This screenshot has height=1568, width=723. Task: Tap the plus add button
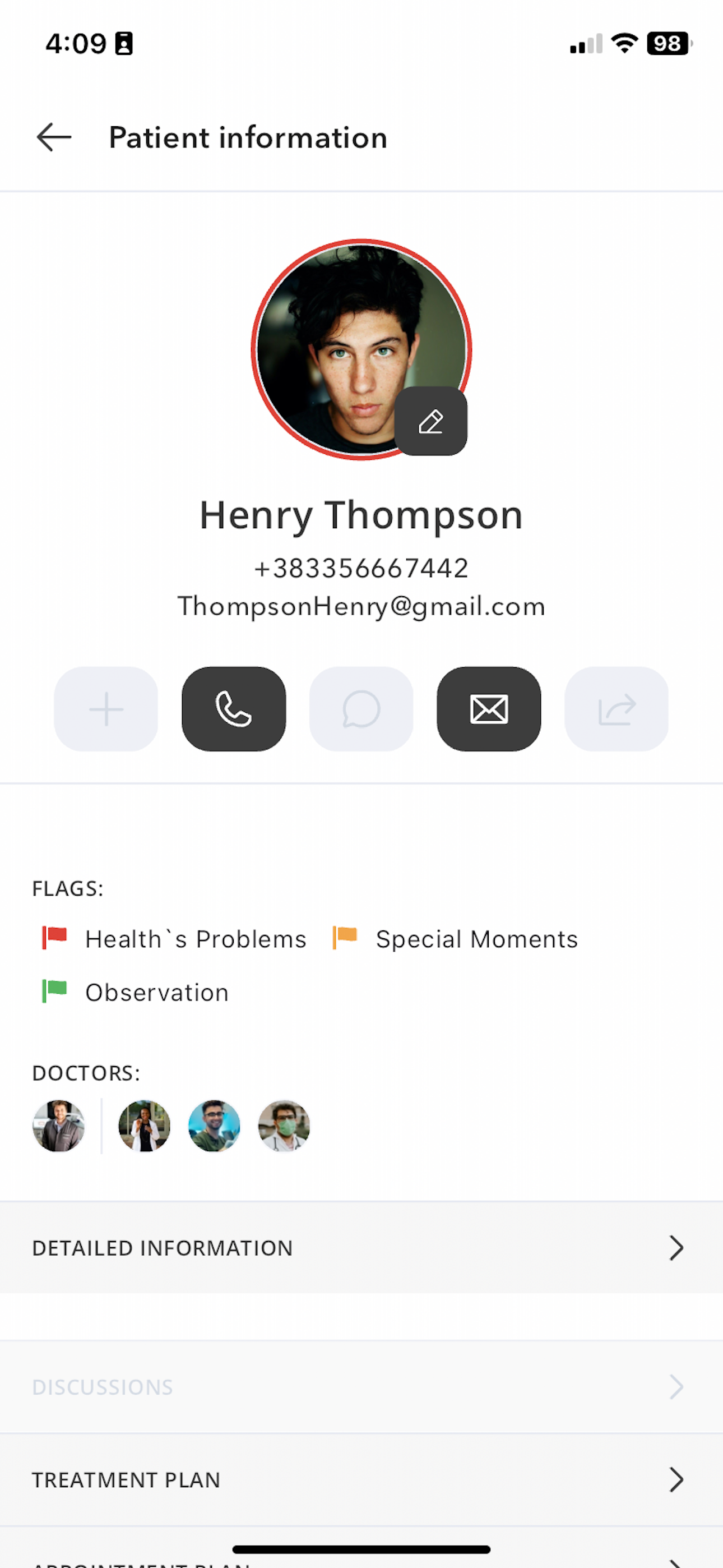[106, 708]
